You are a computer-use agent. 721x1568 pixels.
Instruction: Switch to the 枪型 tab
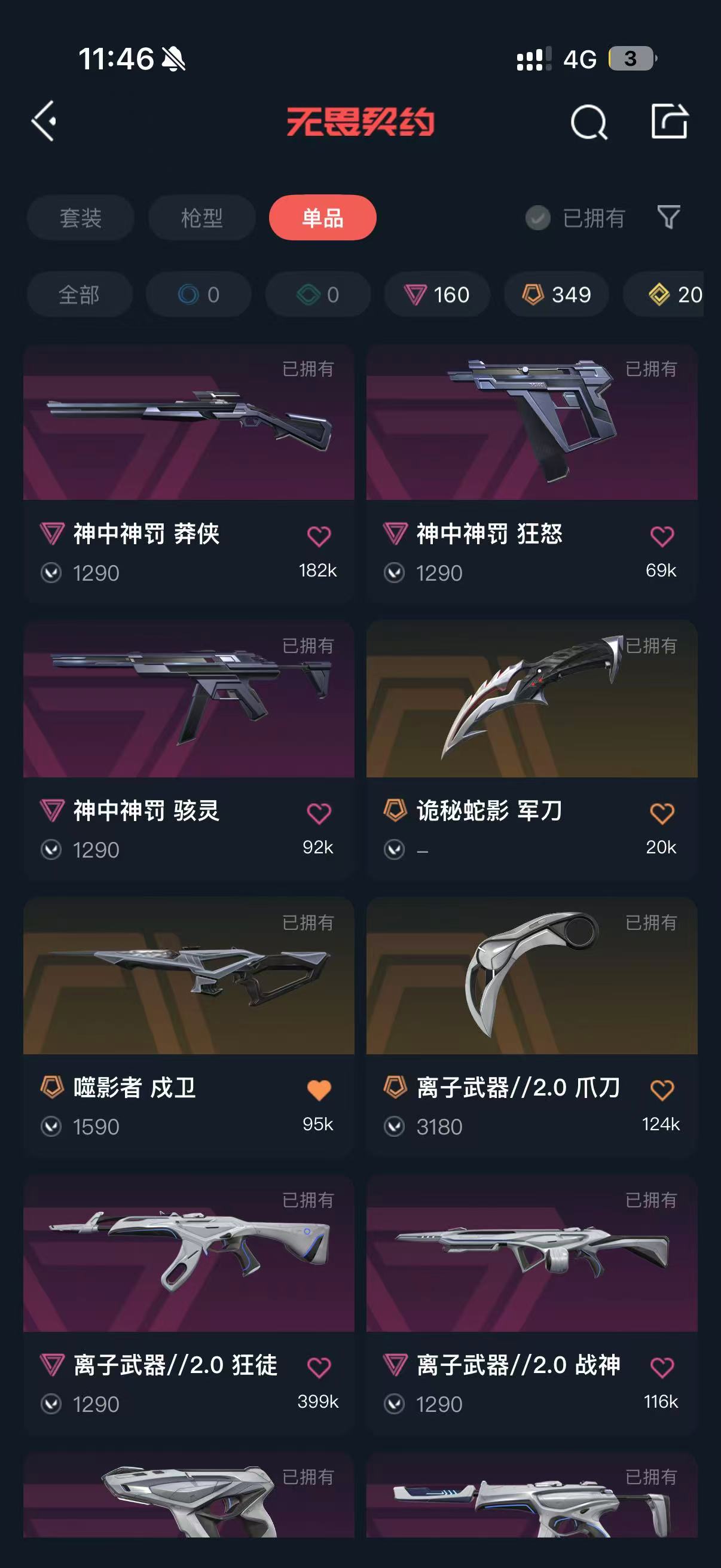202,218
